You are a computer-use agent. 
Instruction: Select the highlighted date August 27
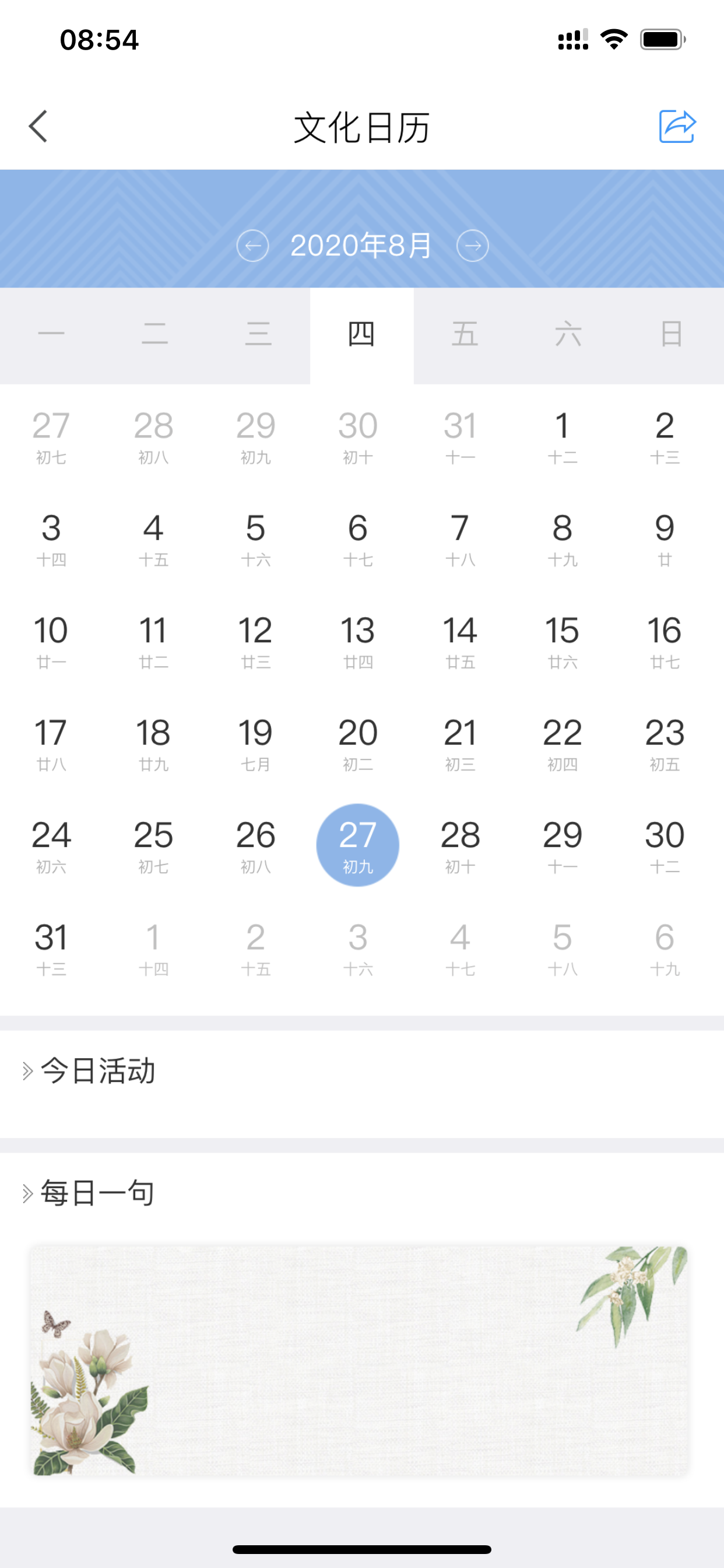point(358,845)
